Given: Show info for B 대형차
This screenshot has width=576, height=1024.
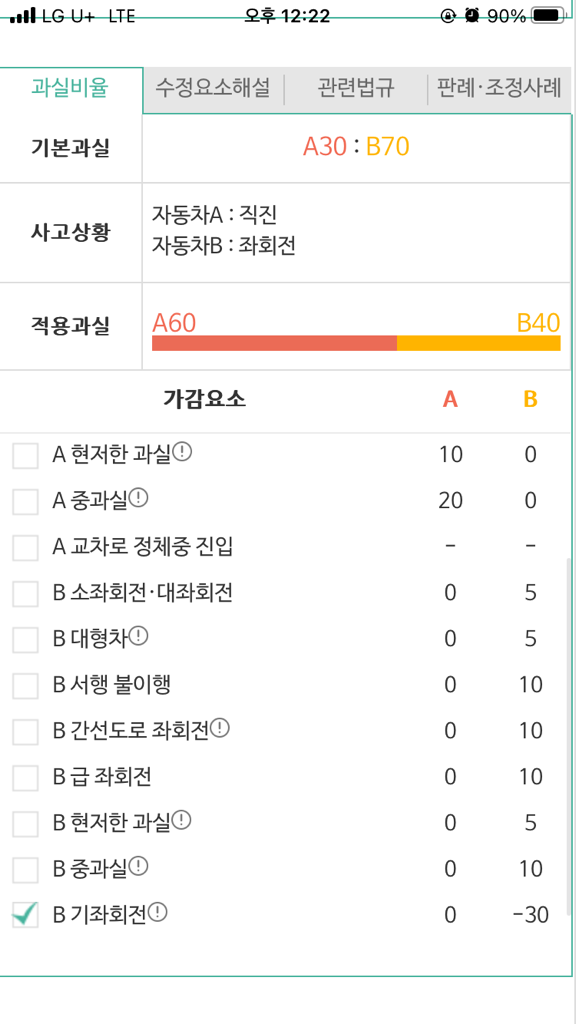Looking at the screenshot, I should [138, 635].
